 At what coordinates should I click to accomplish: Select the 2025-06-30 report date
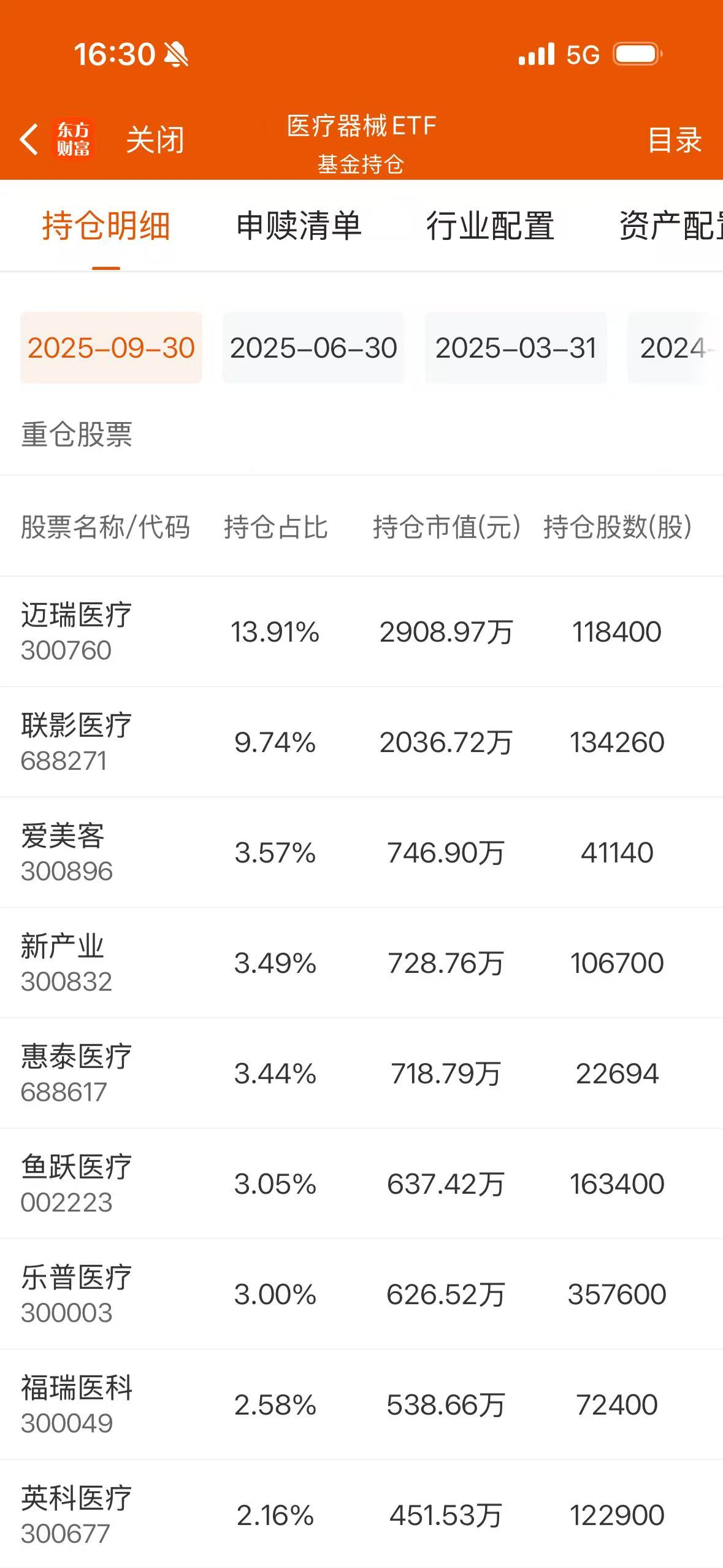[x=313, y=348]
